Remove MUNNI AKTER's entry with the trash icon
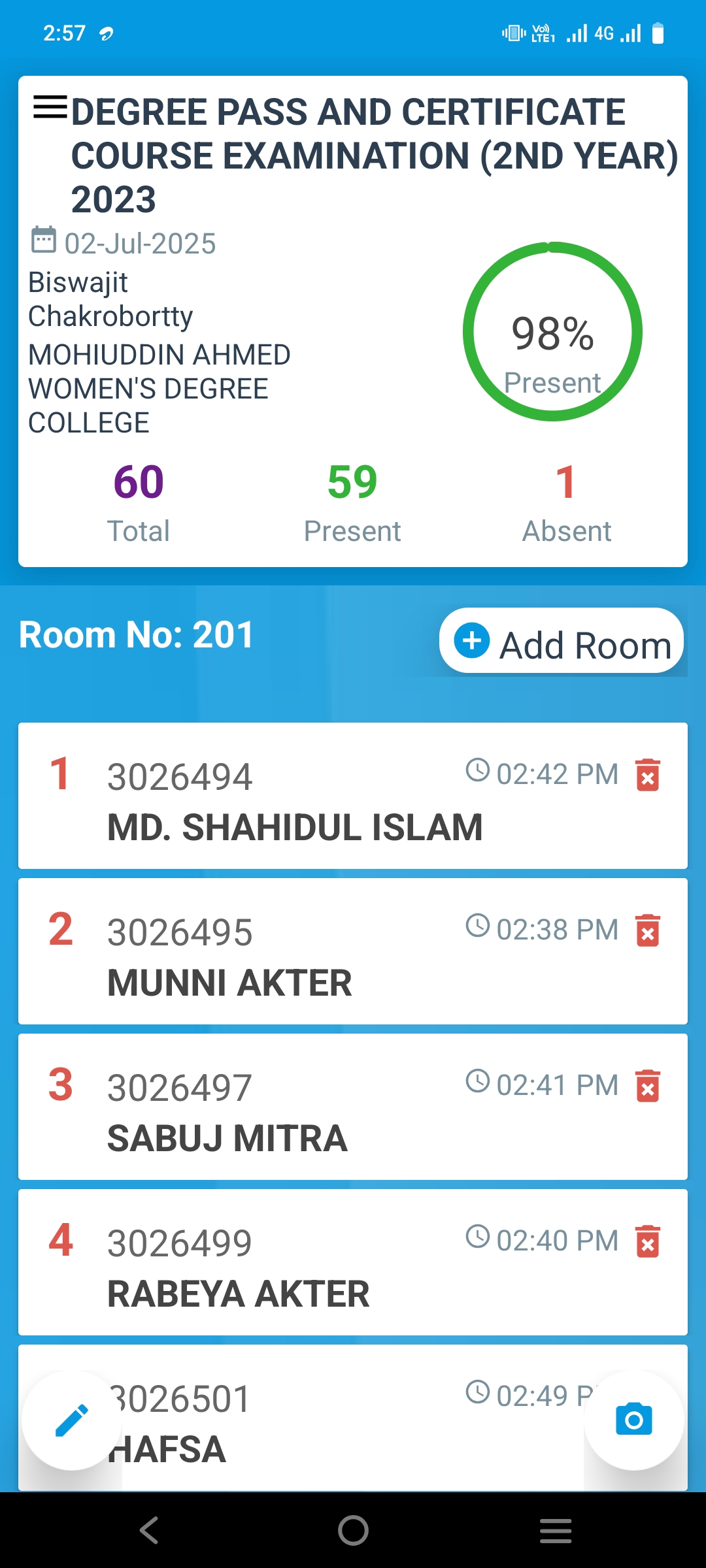 point(648,930)
